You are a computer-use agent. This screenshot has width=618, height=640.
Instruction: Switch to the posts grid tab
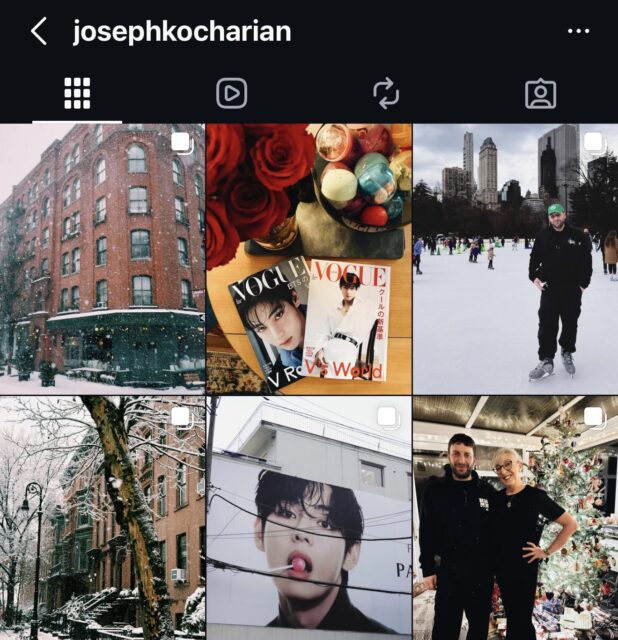click(x=77, y=93)
